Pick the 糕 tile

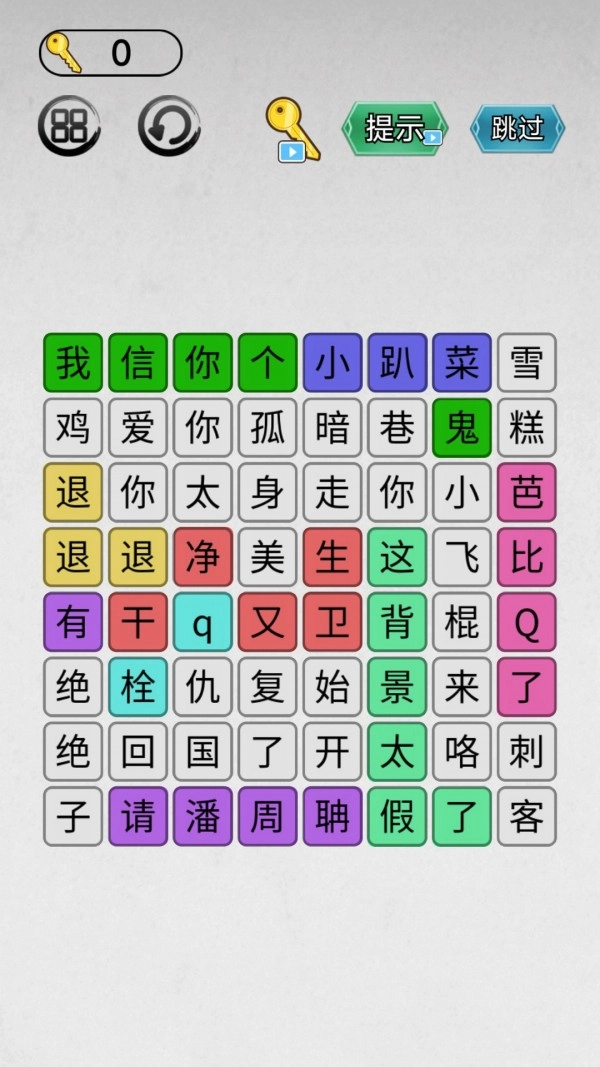coord(526,428)
